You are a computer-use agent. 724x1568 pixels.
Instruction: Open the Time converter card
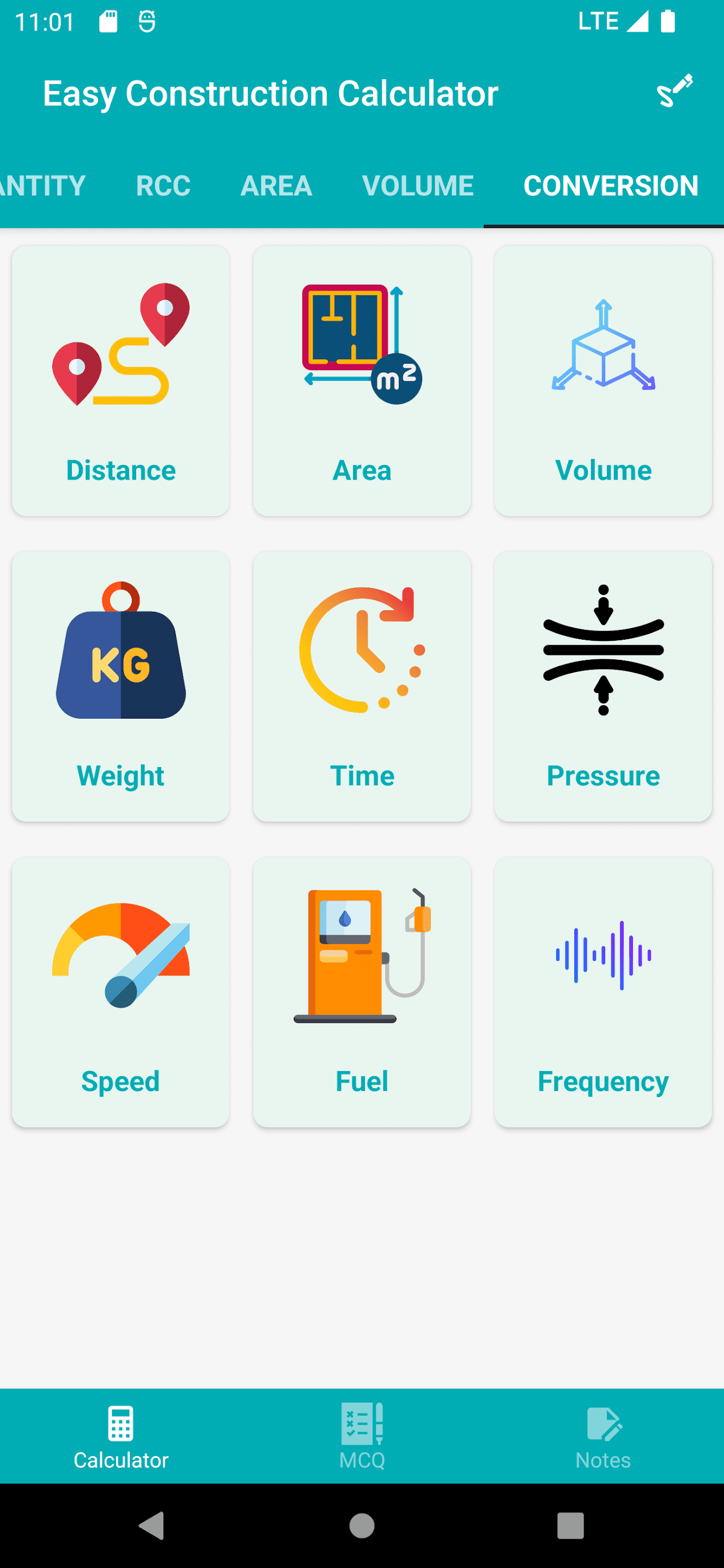pos(362,687)
